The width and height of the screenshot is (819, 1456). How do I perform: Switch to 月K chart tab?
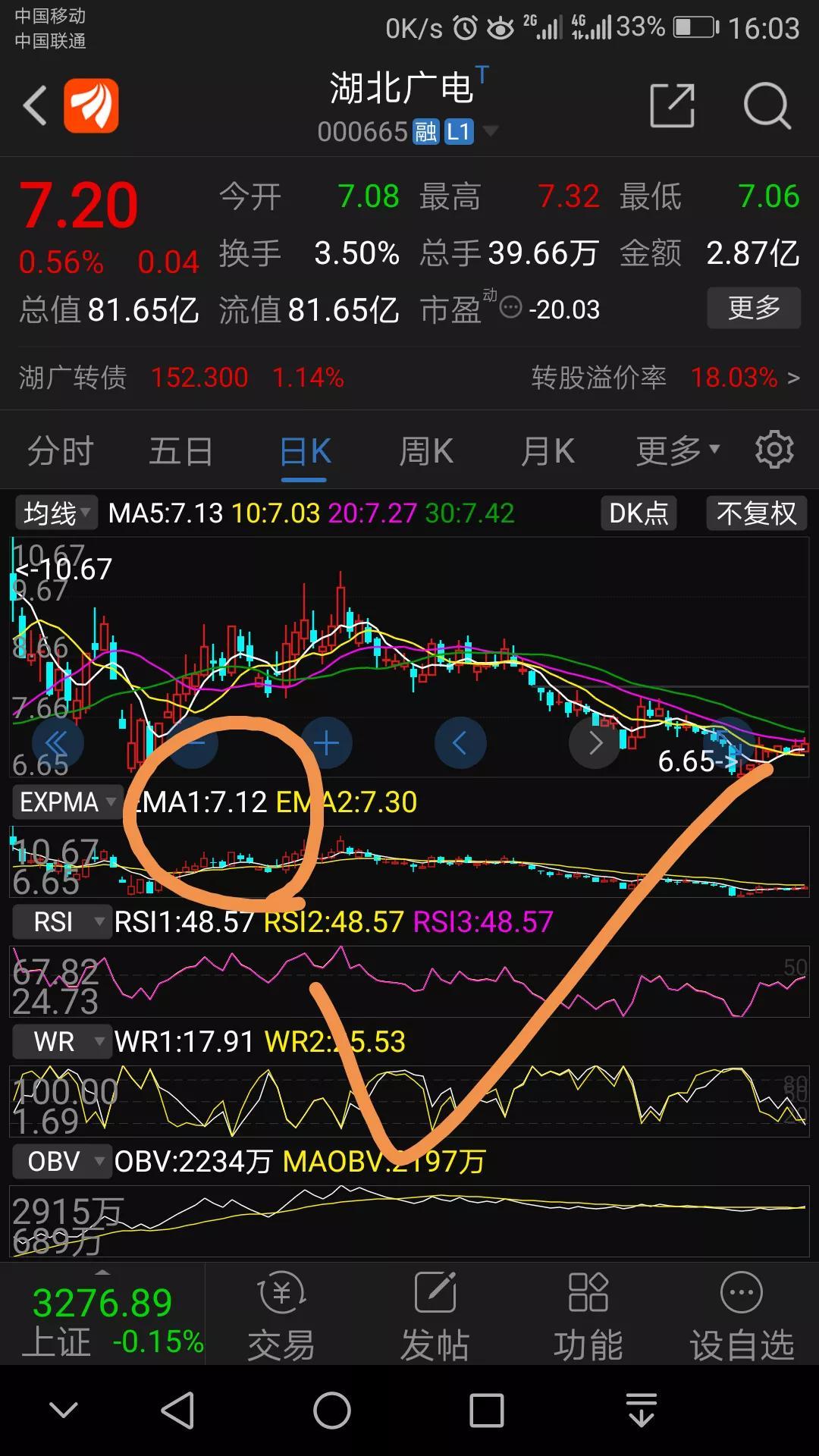pos(548,451)
